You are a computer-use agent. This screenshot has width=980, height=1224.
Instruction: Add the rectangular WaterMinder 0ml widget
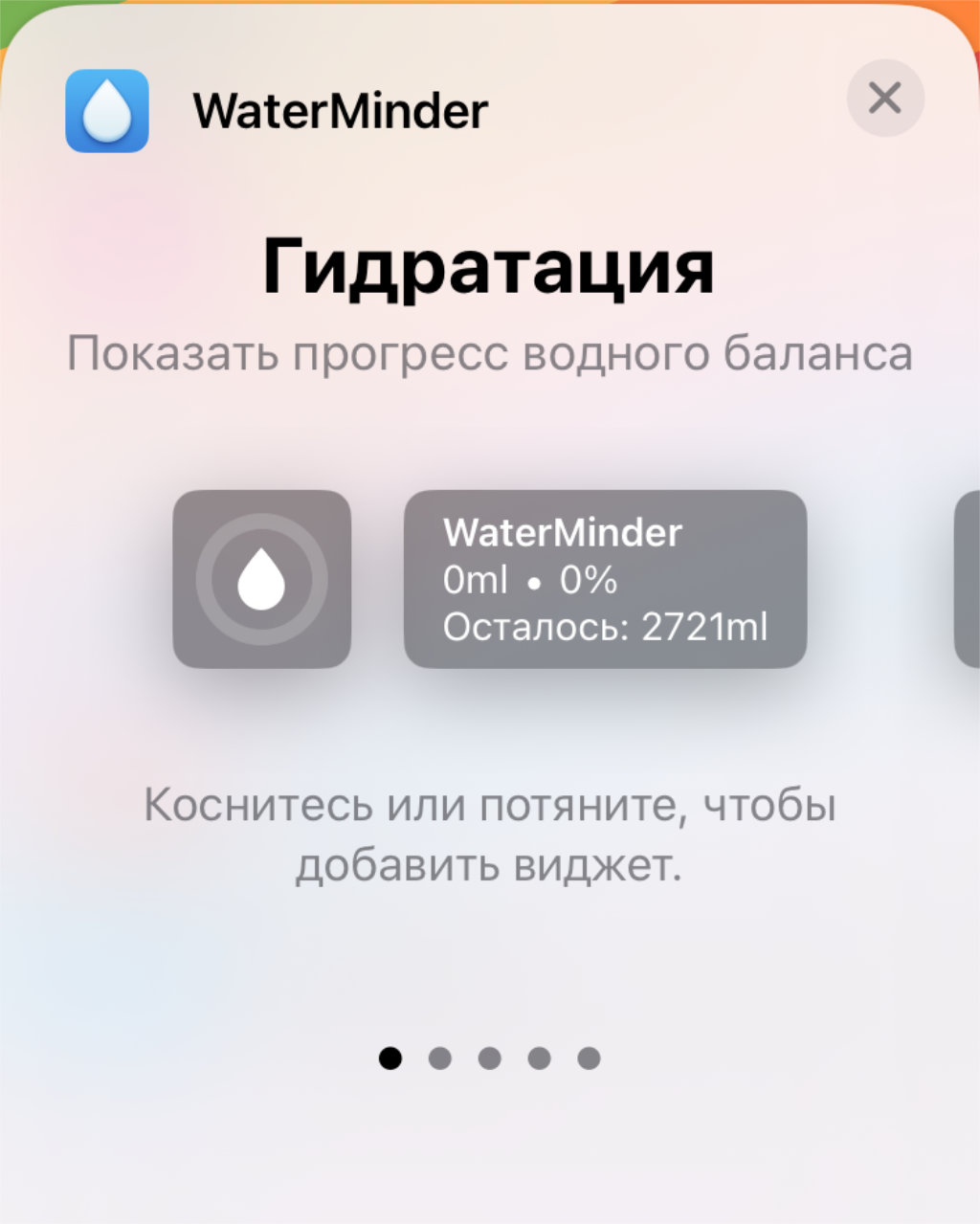pyautogui.click(x=605, y=579)
